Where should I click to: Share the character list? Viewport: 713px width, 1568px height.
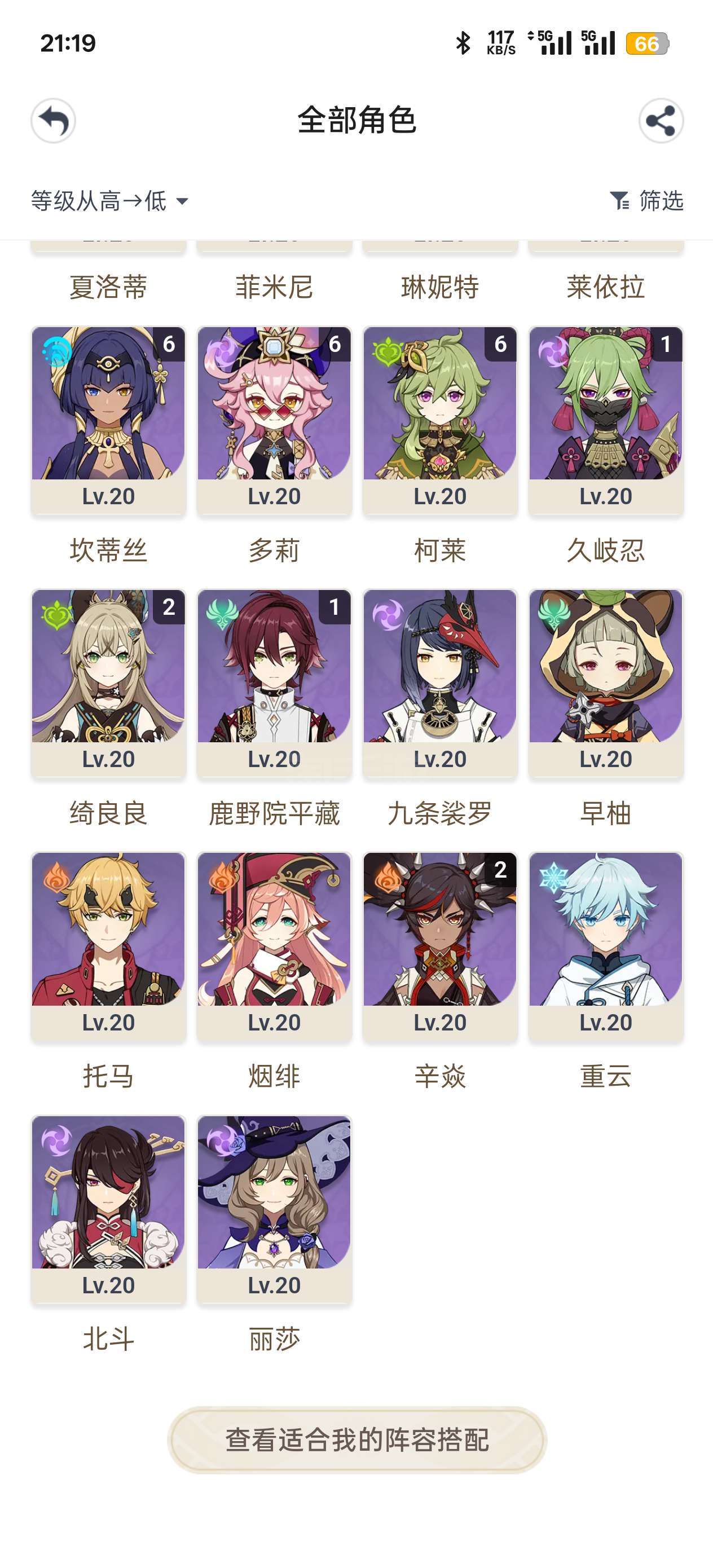661,121
